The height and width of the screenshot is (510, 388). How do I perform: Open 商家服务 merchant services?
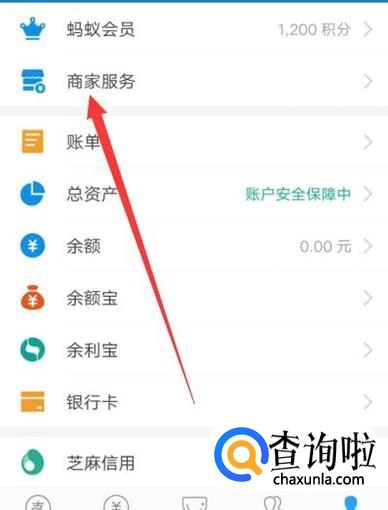(194, 82)
